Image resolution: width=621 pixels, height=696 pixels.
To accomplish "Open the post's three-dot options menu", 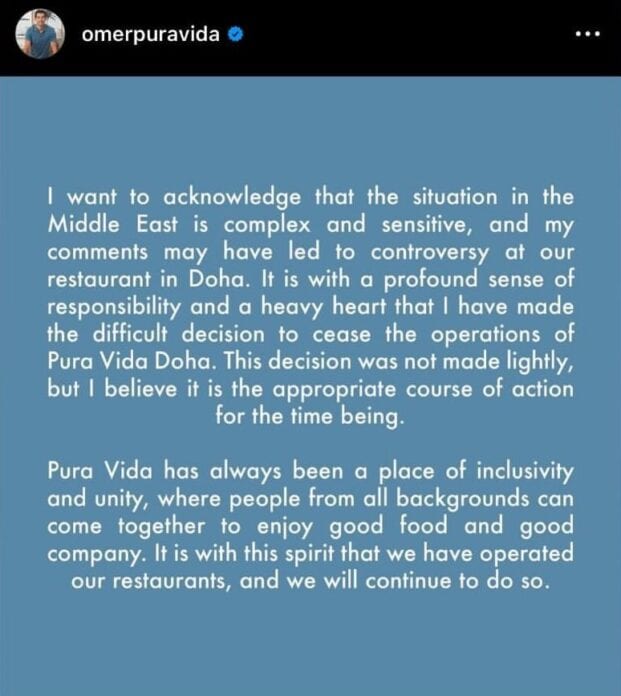I will tap(589, 34).
